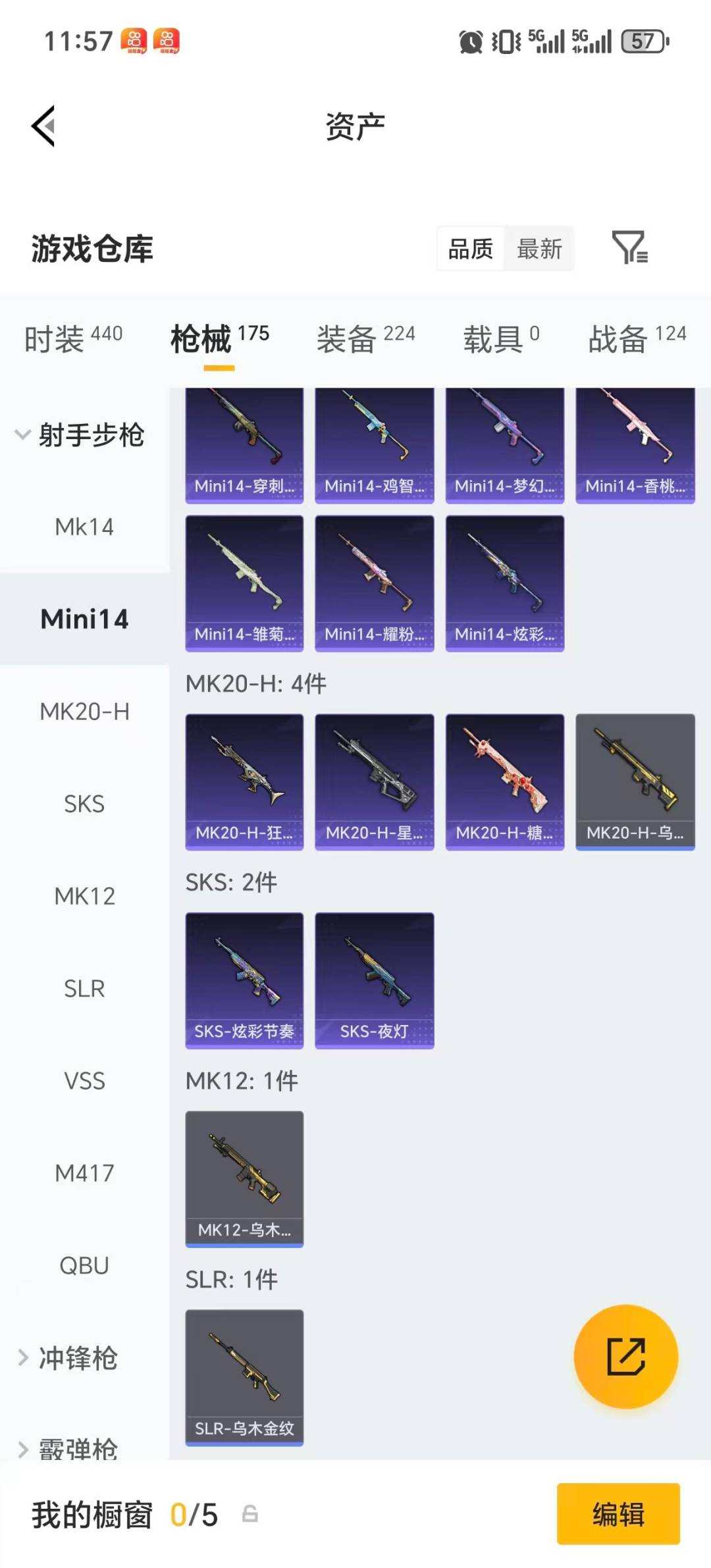The image size is (711, 1568).
Task: Collapse the 射手步枪 category
Action: [79, 435]
